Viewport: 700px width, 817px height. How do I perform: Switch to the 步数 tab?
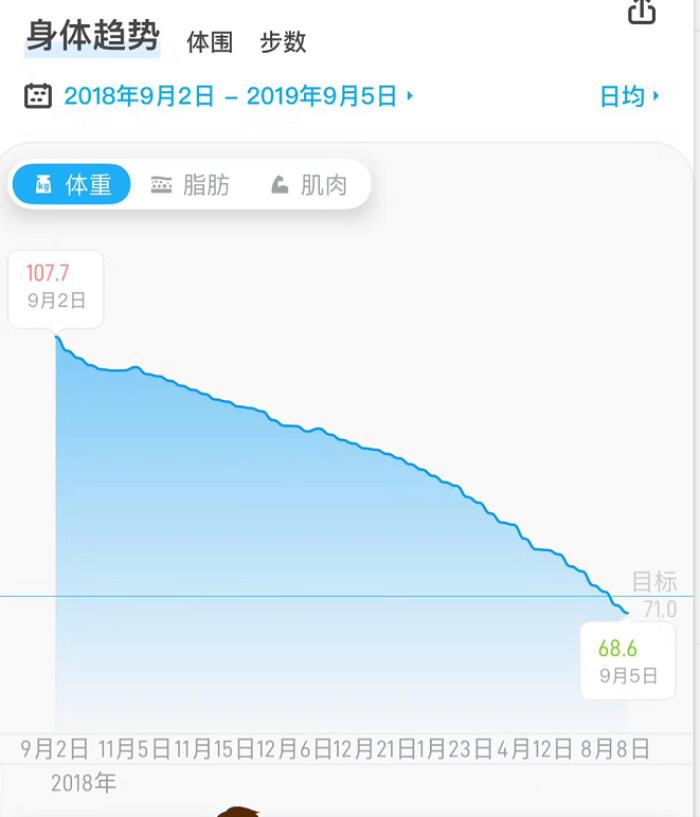[283, 42]
